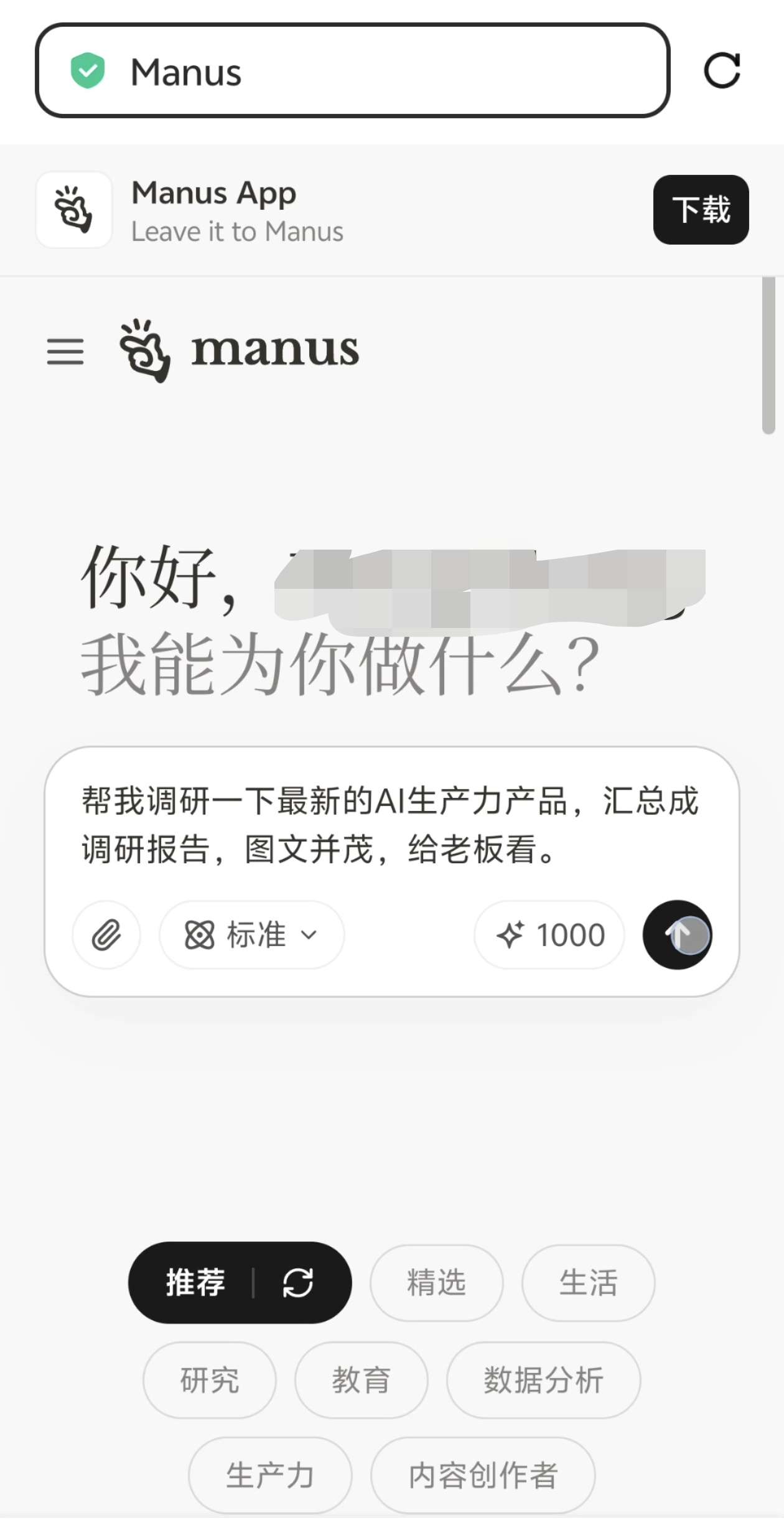Send the prompt with the arrow button
The width and height of the screenshot is (784, 1533).
tap(677, 934)
